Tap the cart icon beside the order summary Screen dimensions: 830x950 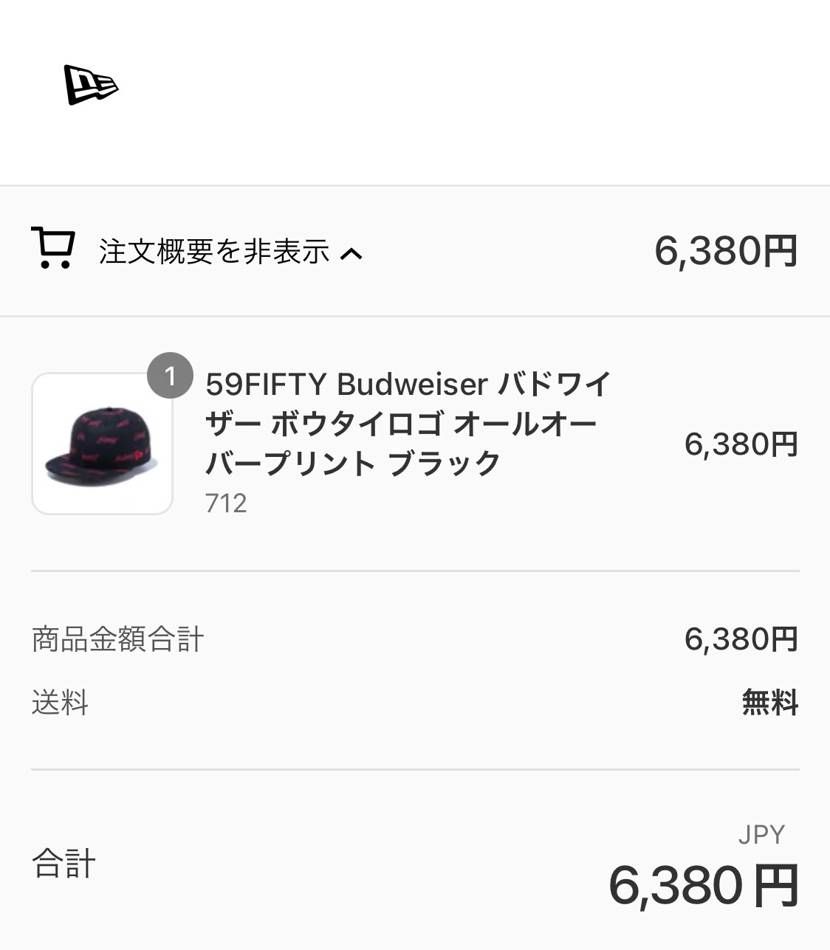[x=55, y=248]
